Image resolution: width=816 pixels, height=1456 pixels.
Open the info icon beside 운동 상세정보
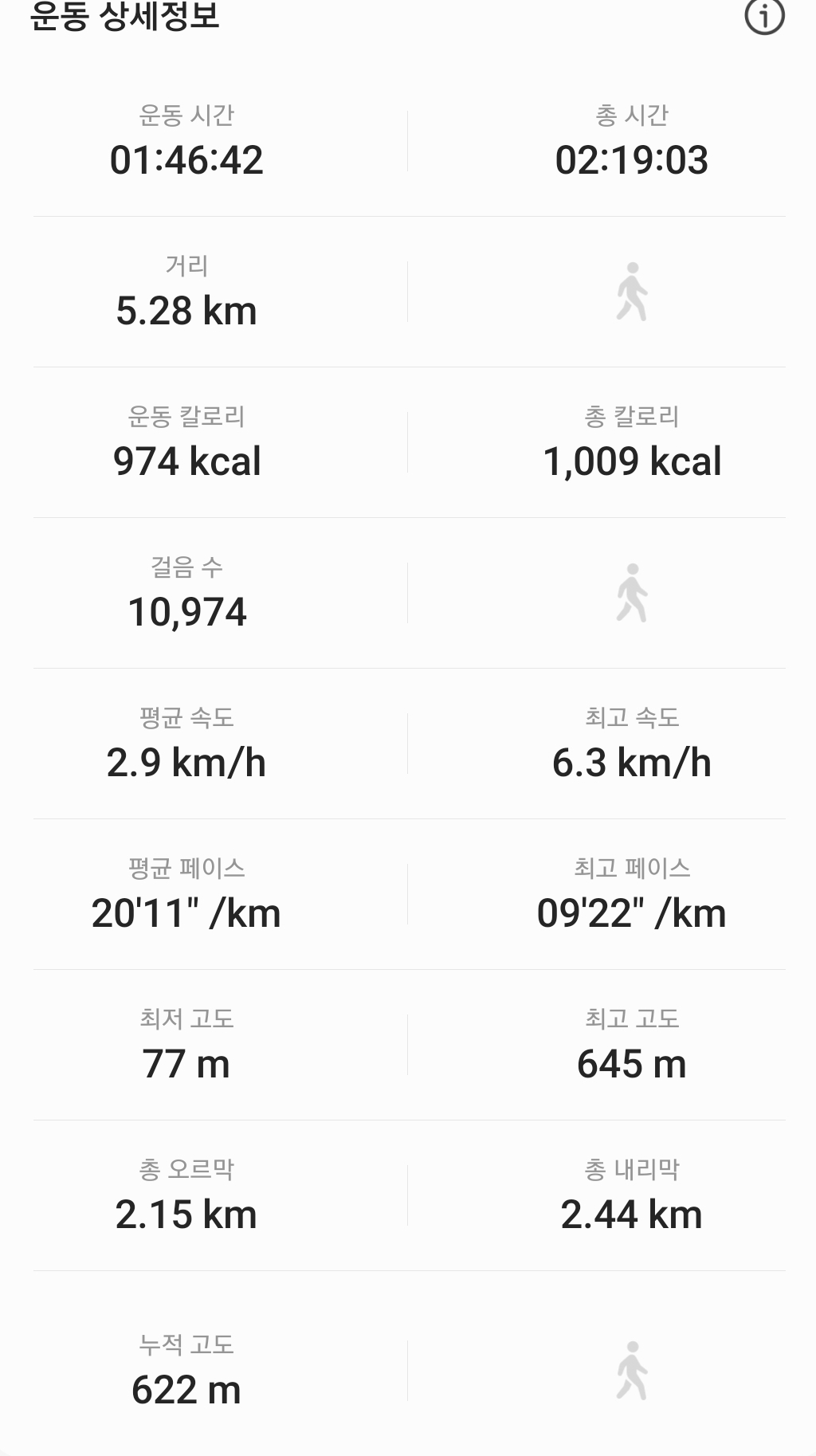[x=764, y=16]
